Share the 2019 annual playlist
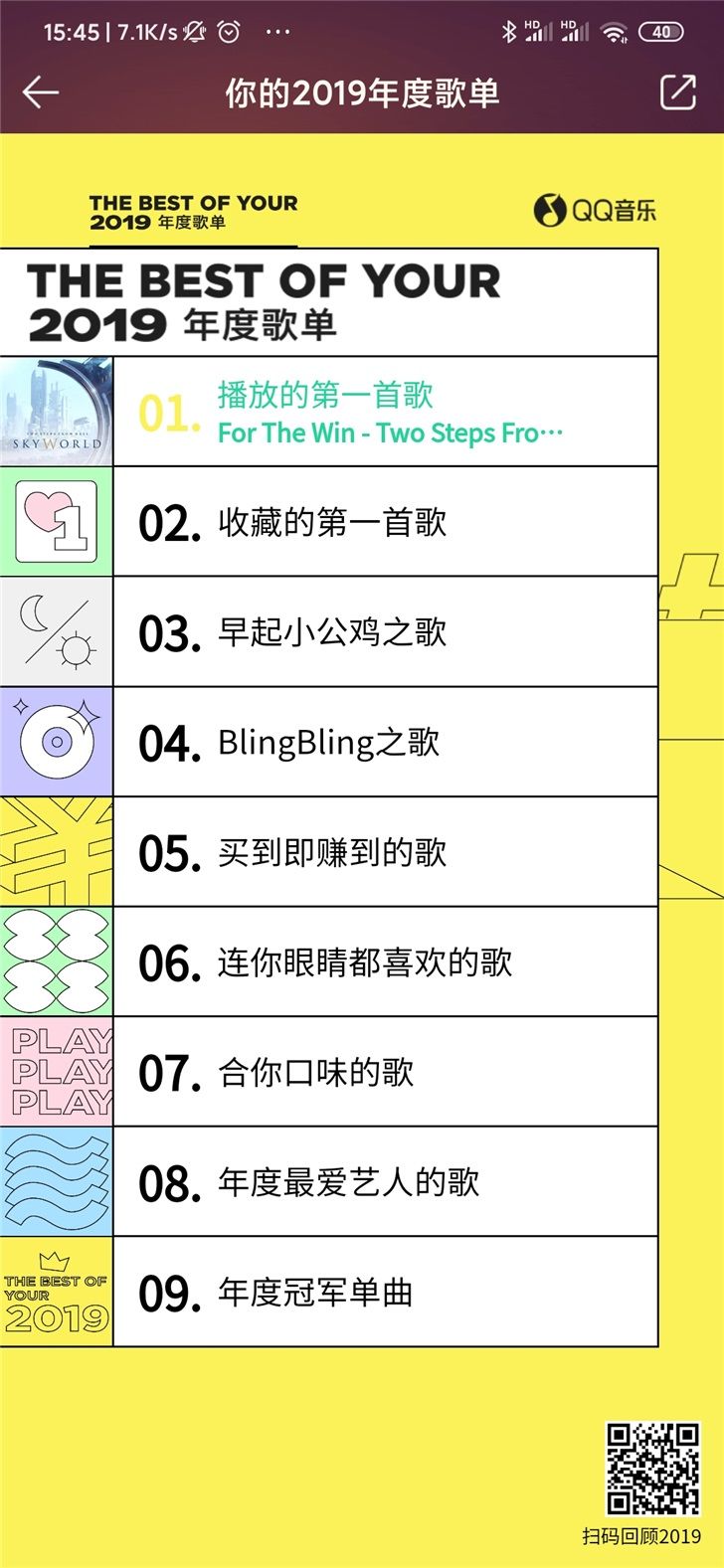This screenshot has width=724, height=1568. [678, 92]
